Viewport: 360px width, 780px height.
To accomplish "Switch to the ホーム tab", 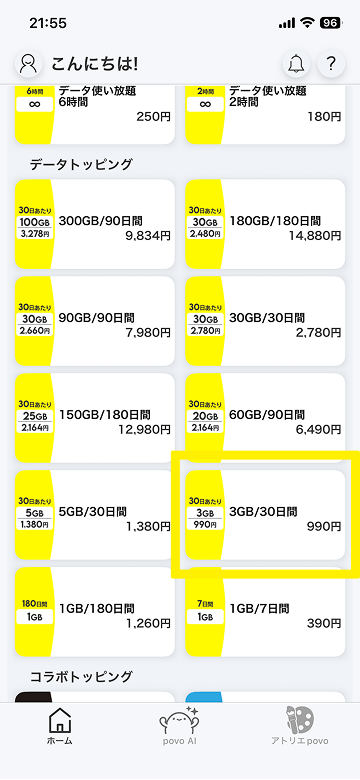I will click(x=60, y=726).
